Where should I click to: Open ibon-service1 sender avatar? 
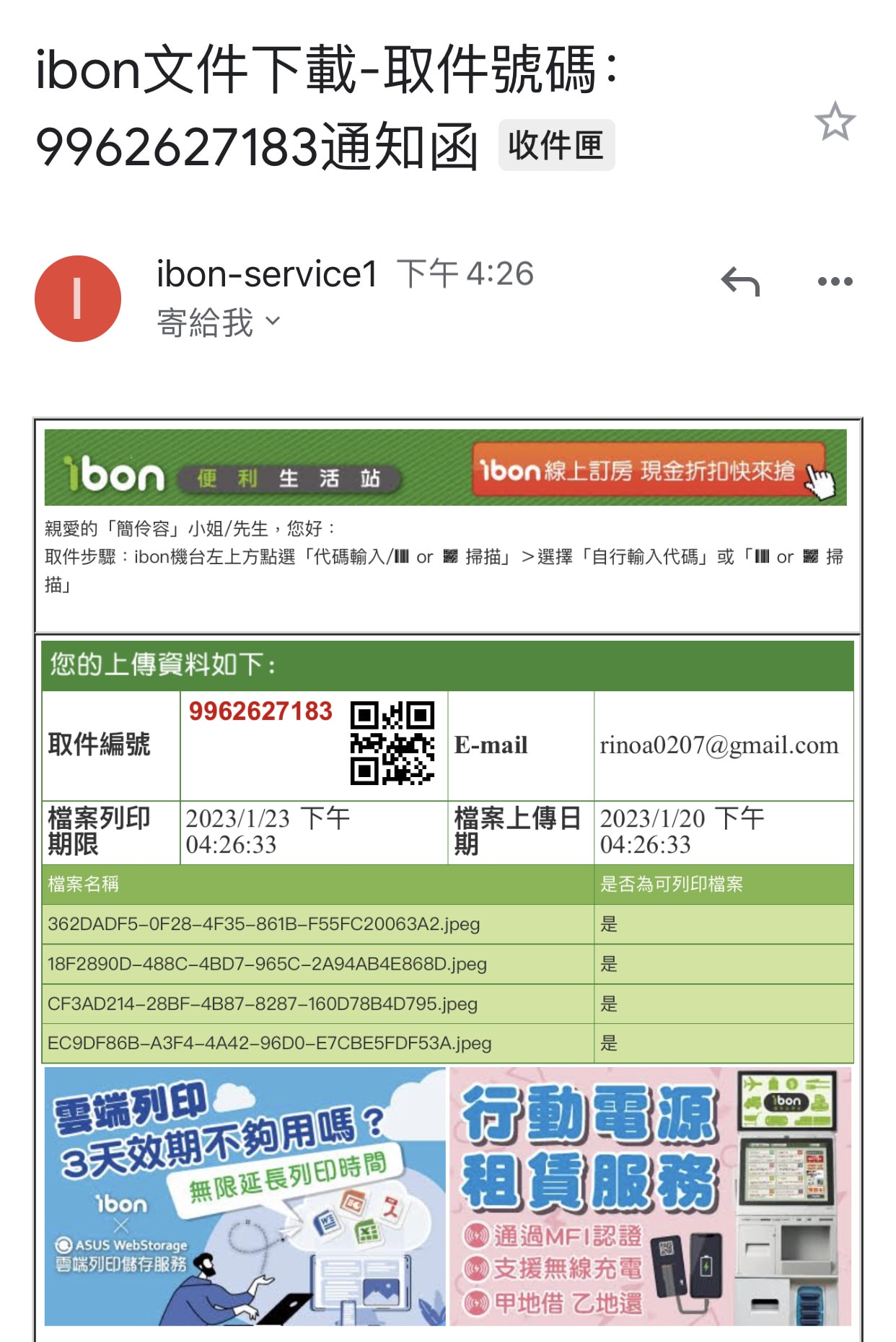78,299
